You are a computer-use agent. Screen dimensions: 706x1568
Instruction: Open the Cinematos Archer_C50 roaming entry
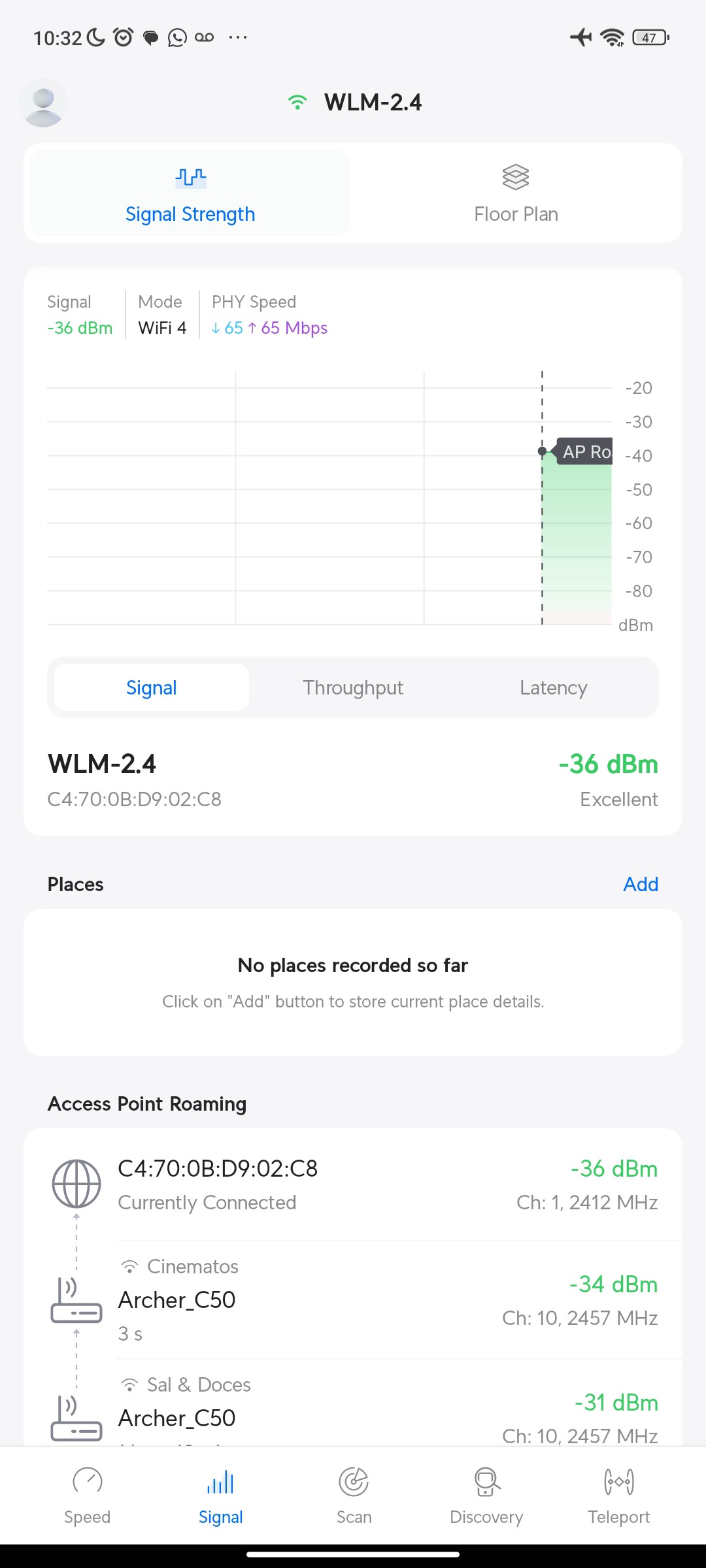point(353,1300)
